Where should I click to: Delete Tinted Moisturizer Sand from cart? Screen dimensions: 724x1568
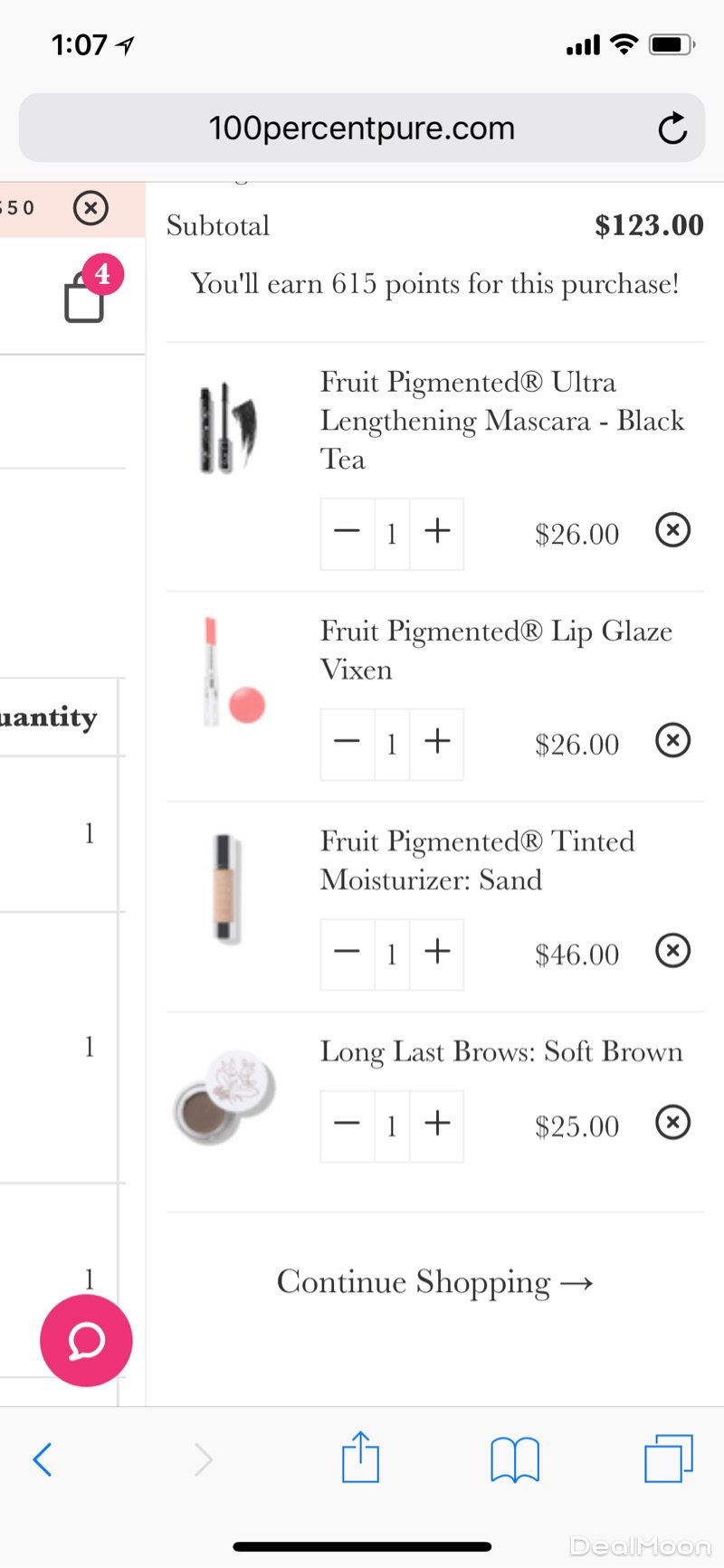(672, 951)
